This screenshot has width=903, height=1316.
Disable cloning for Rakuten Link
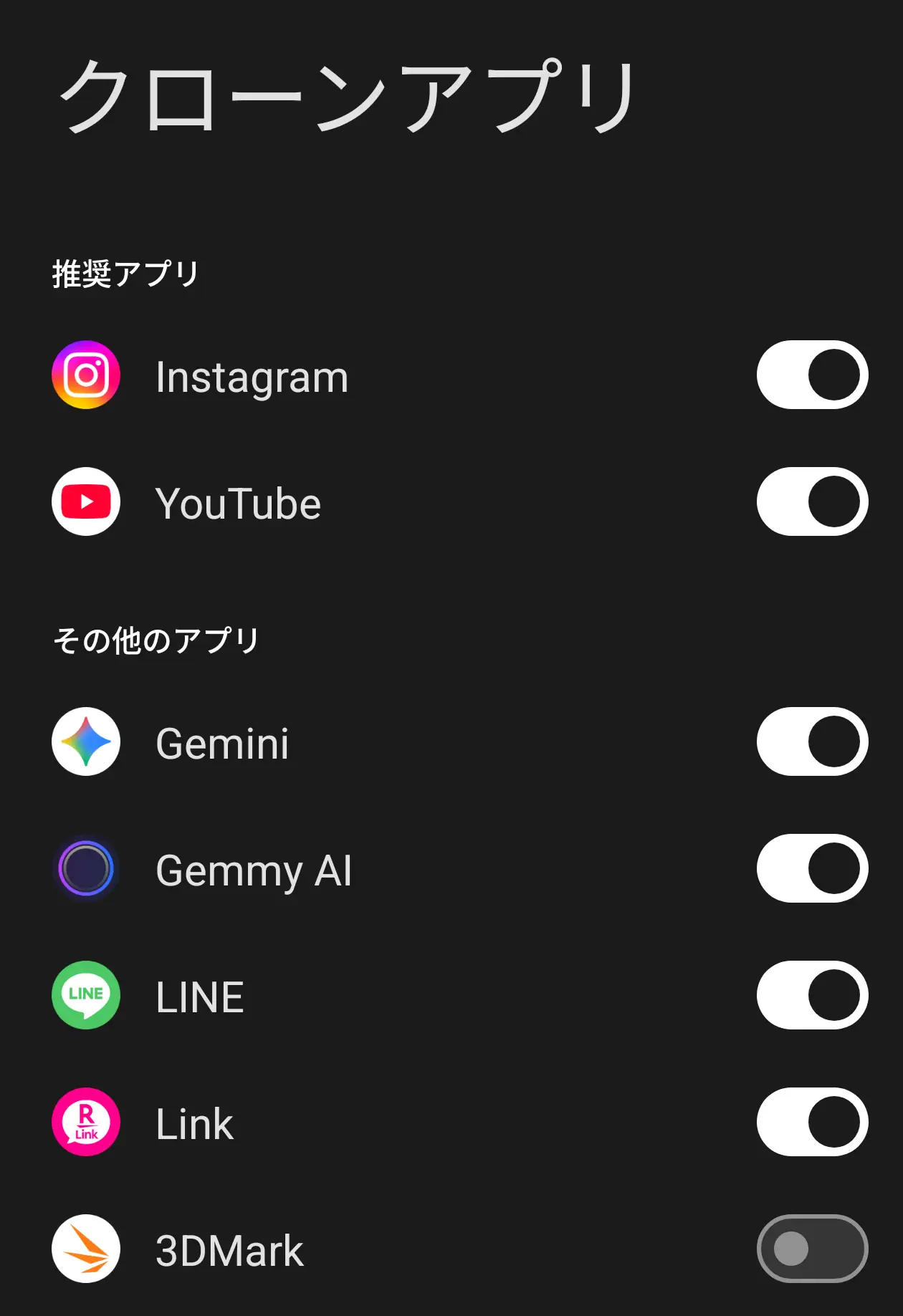[811, 1122]
